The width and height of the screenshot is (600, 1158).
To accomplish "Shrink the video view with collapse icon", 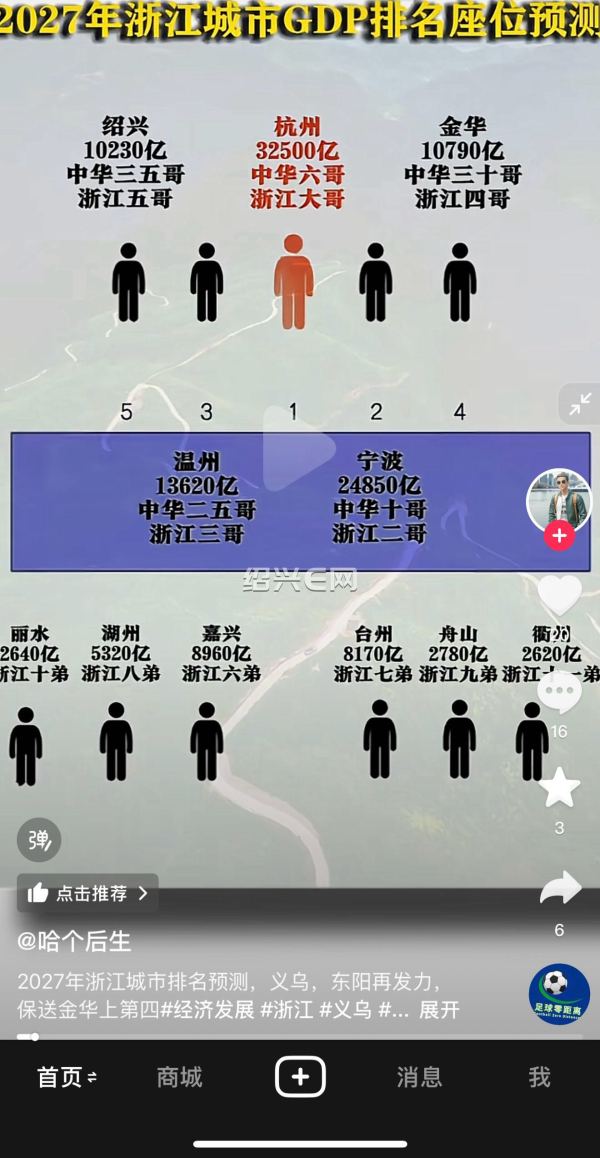I will [x=579, y=404].
